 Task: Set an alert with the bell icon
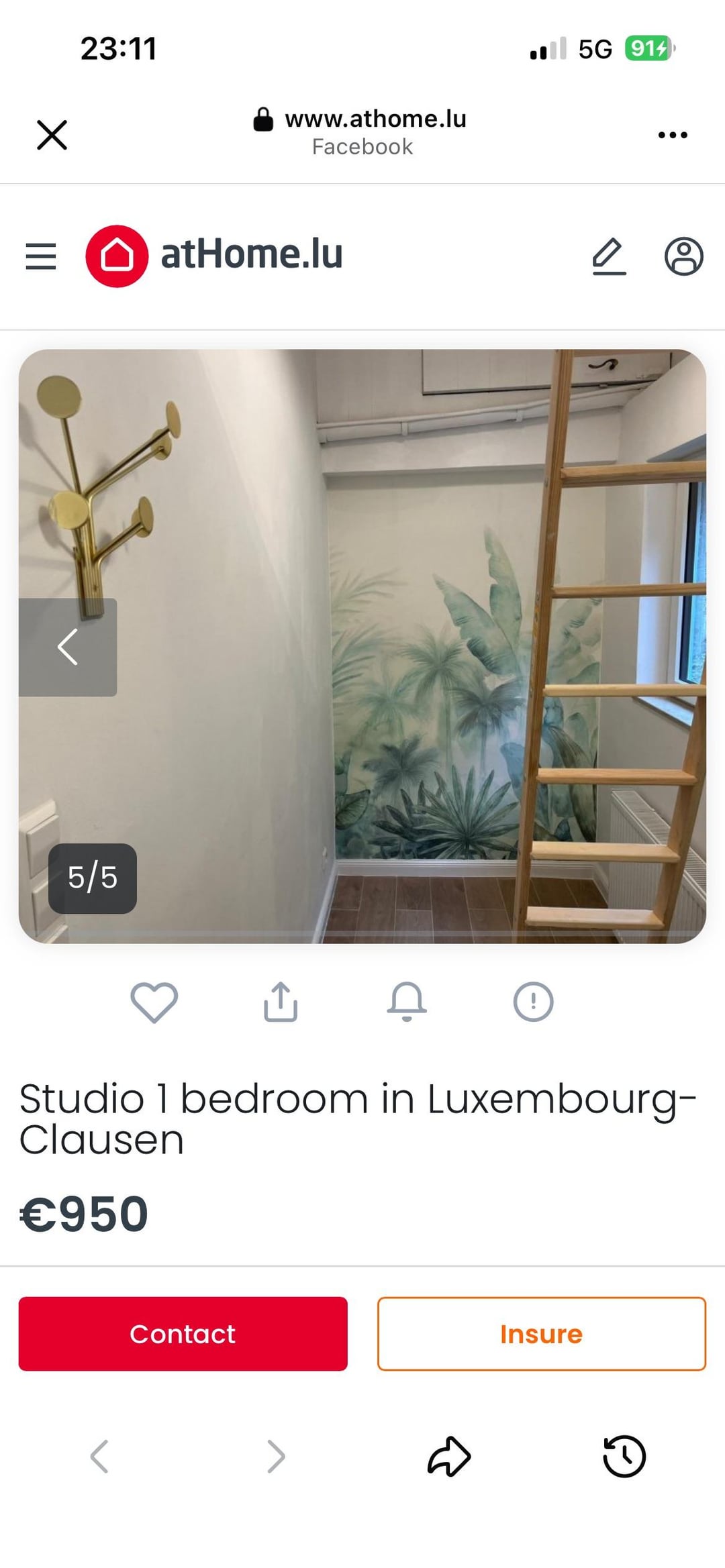407,1002
